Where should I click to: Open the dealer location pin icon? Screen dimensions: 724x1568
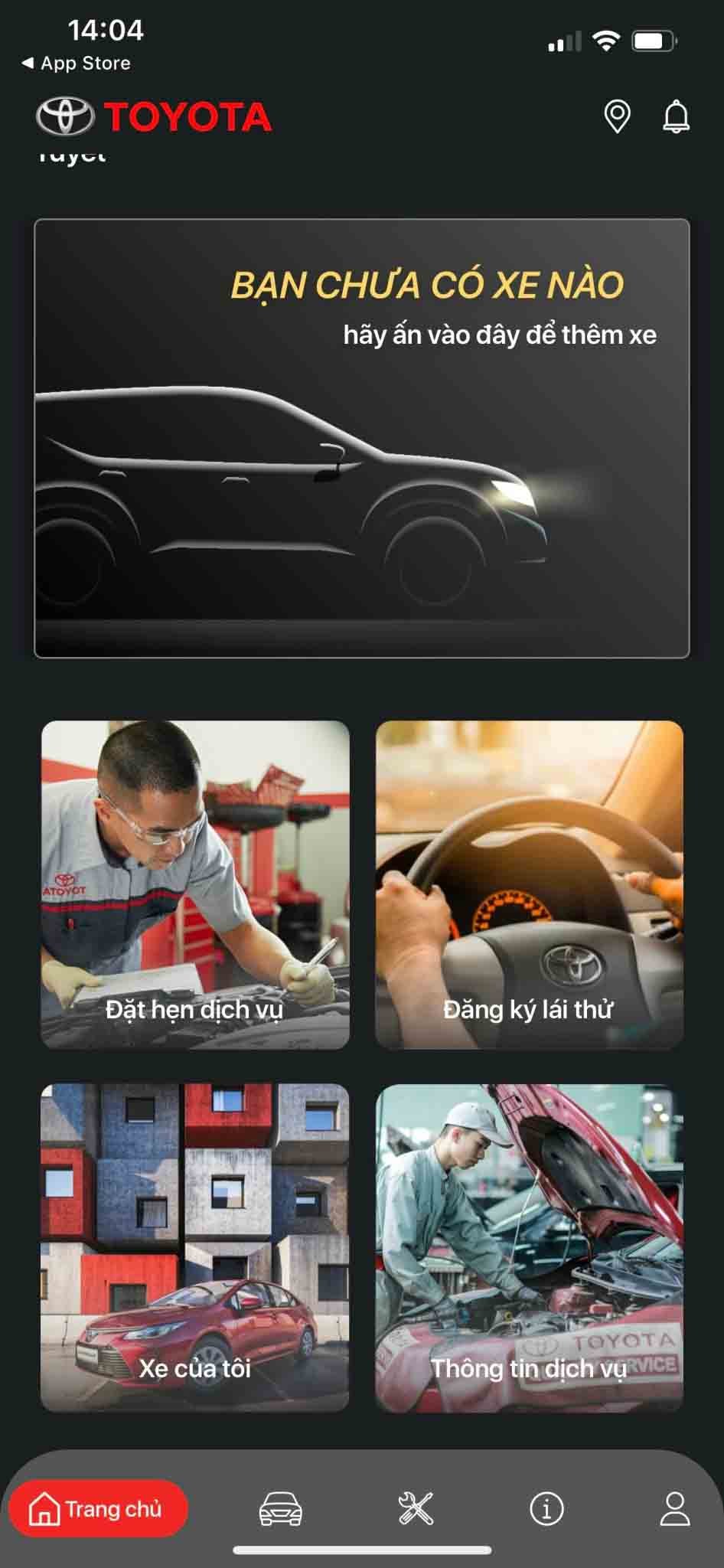point(617,117)
